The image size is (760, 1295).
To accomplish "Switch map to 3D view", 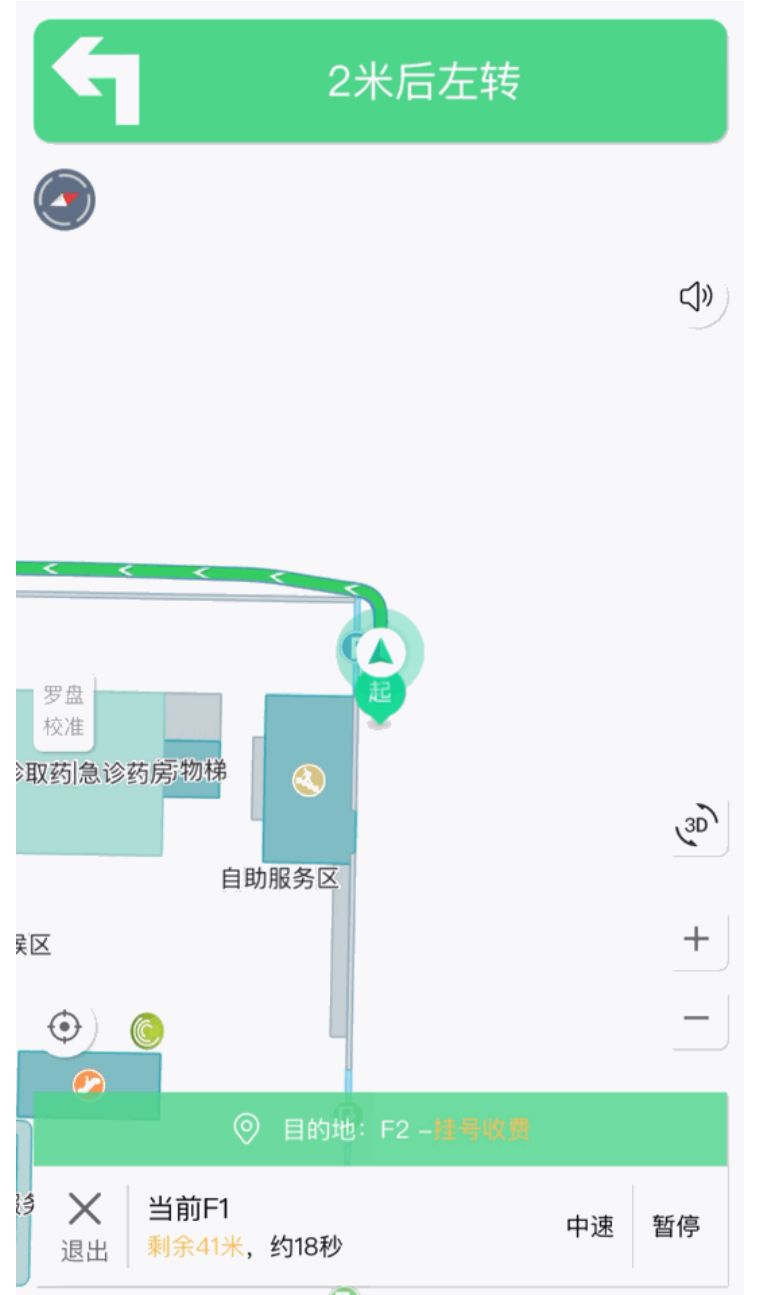I will [697, 826].
